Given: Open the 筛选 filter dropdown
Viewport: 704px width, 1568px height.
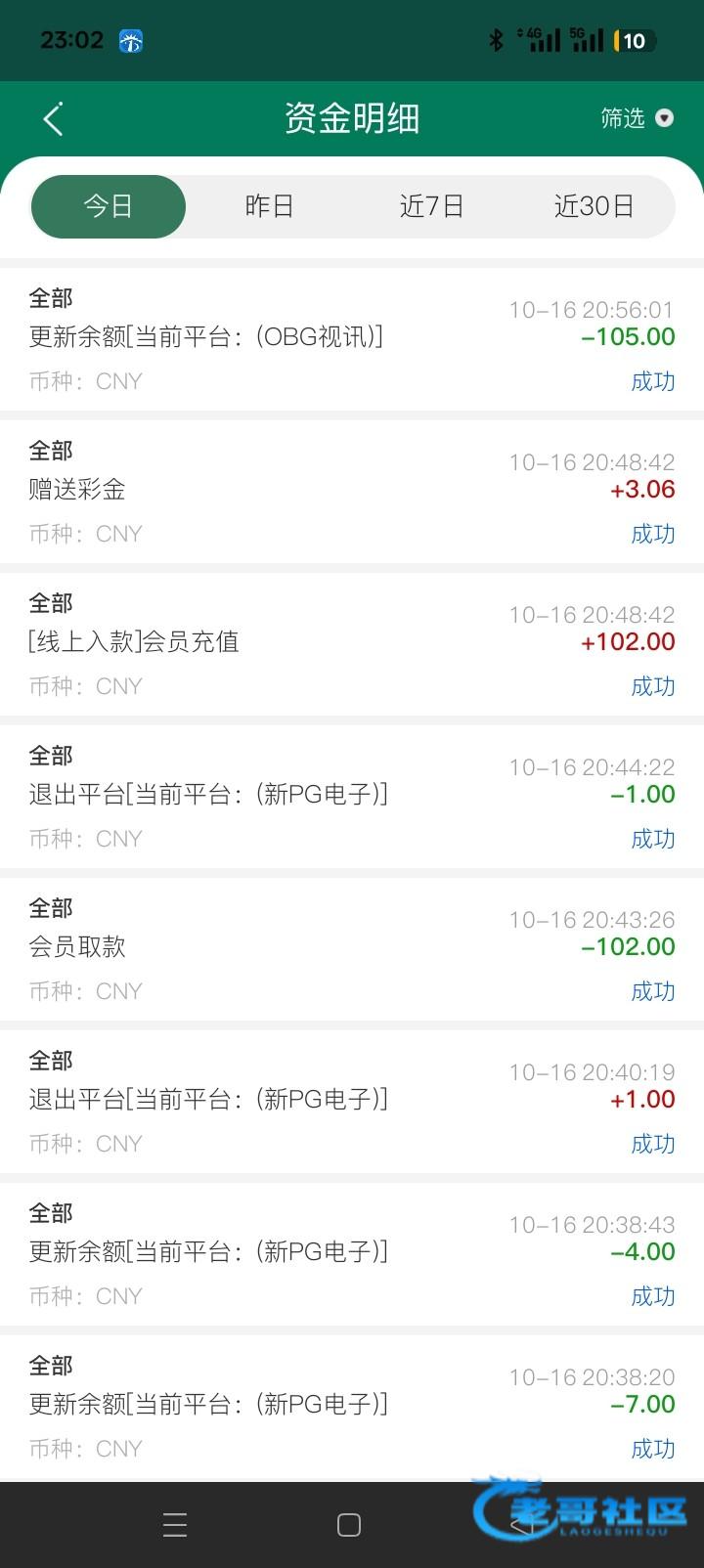Looking at the screenshot, I should [x=637, y=118].
